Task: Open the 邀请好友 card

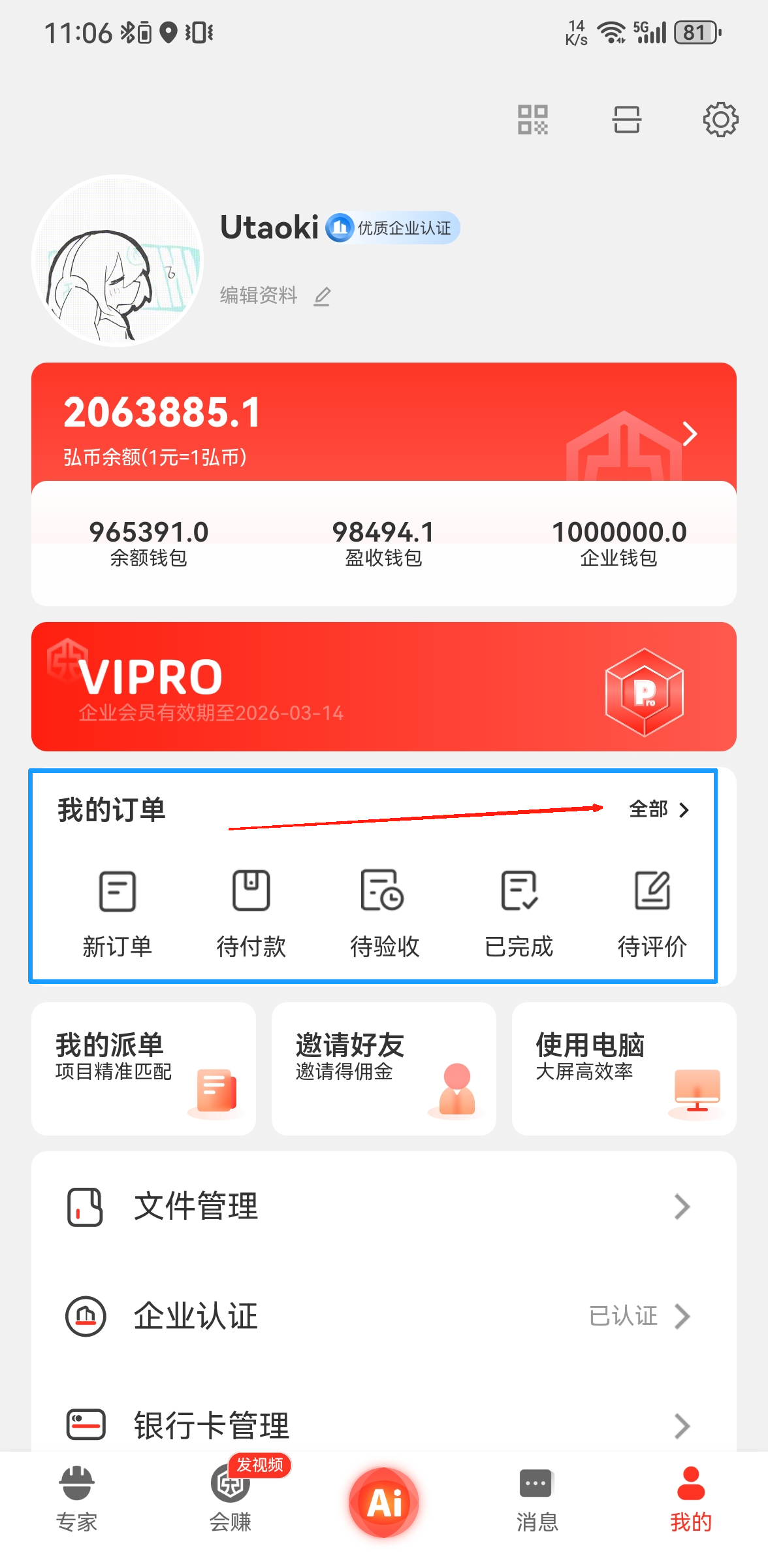Action: coord(384,1068)
